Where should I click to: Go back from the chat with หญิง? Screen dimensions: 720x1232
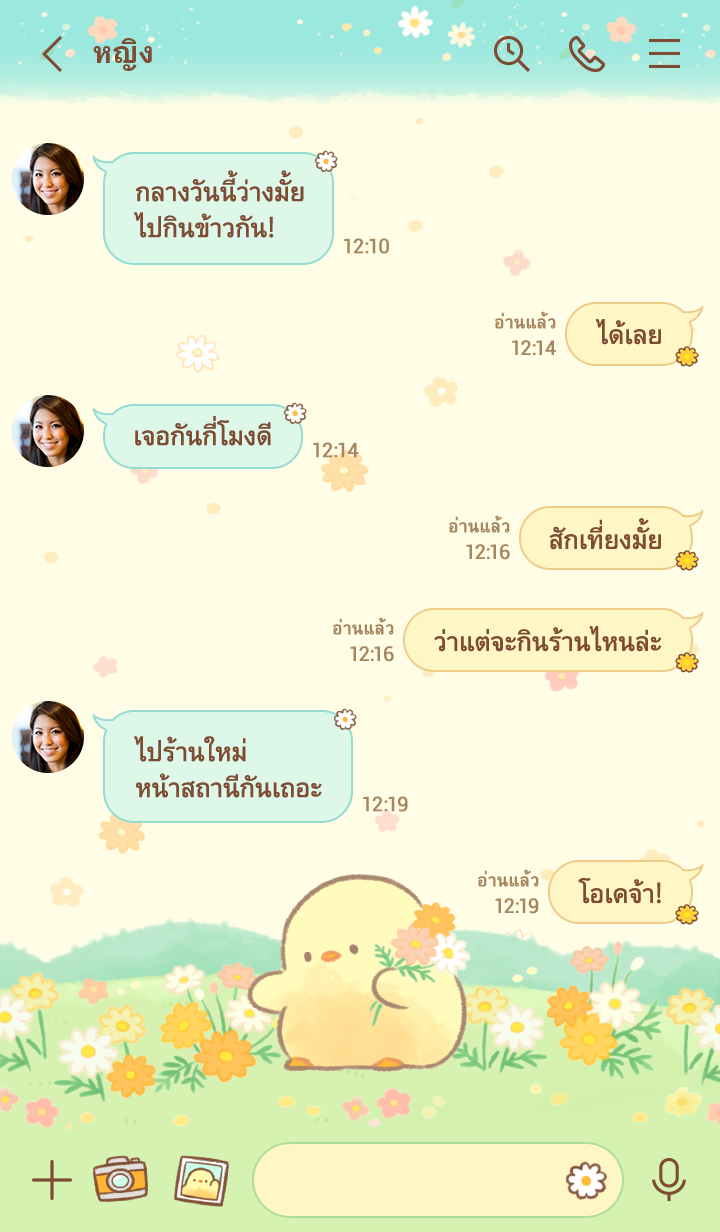point(52,54)
